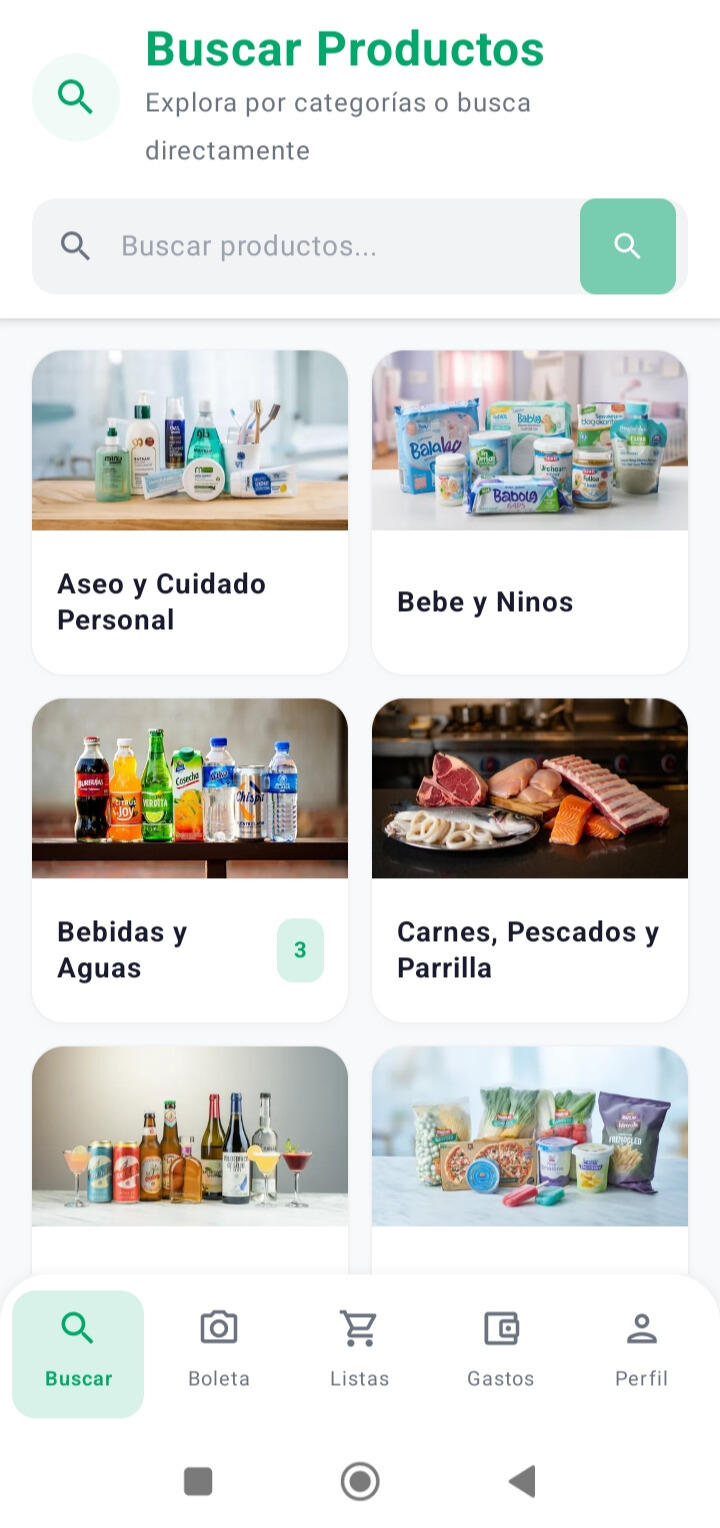Click the magnifier icon inside the search field
The image size is (720, 1528).
coord(75,246)
